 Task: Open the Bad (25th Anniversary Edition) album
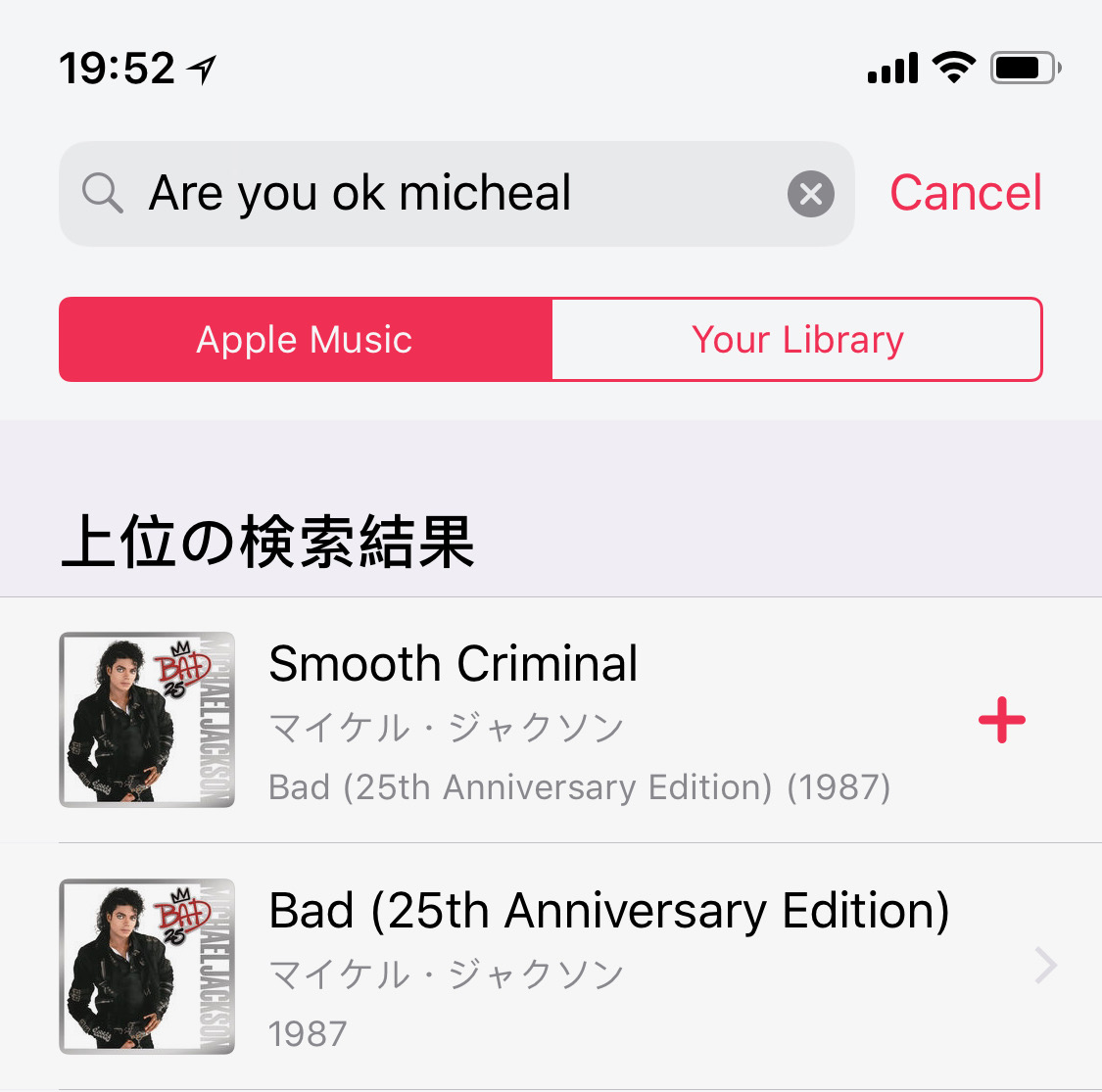coord(607,966)
